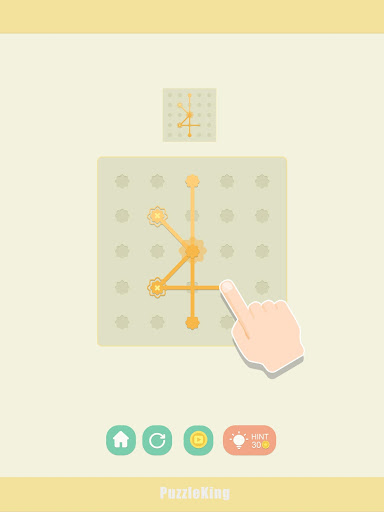The height and width of the screenshot is (512, 384).
Task: Tap the top-center highlighted node
Action: [x=192, y=181]
